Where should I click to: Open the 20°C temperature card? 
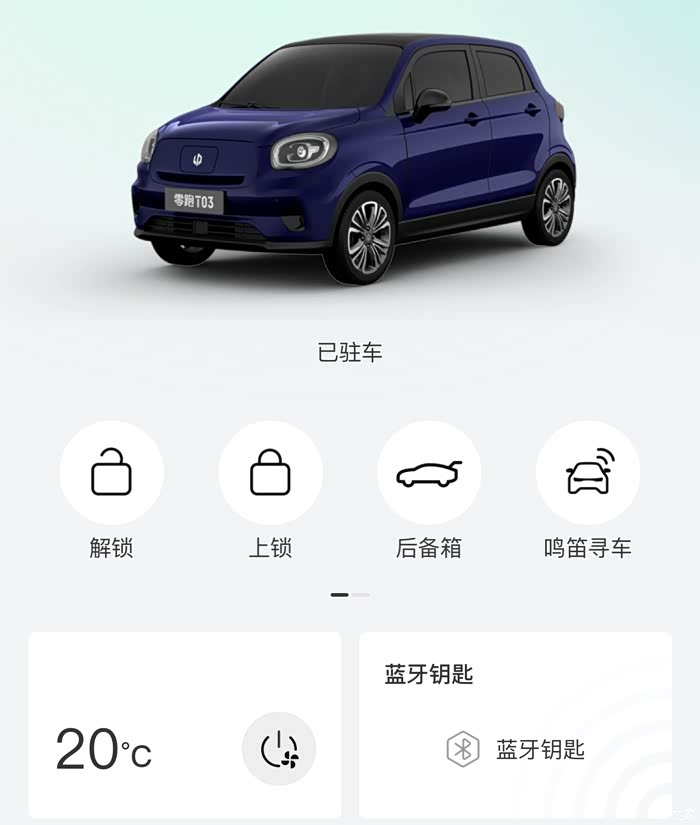tap(185, 725)
